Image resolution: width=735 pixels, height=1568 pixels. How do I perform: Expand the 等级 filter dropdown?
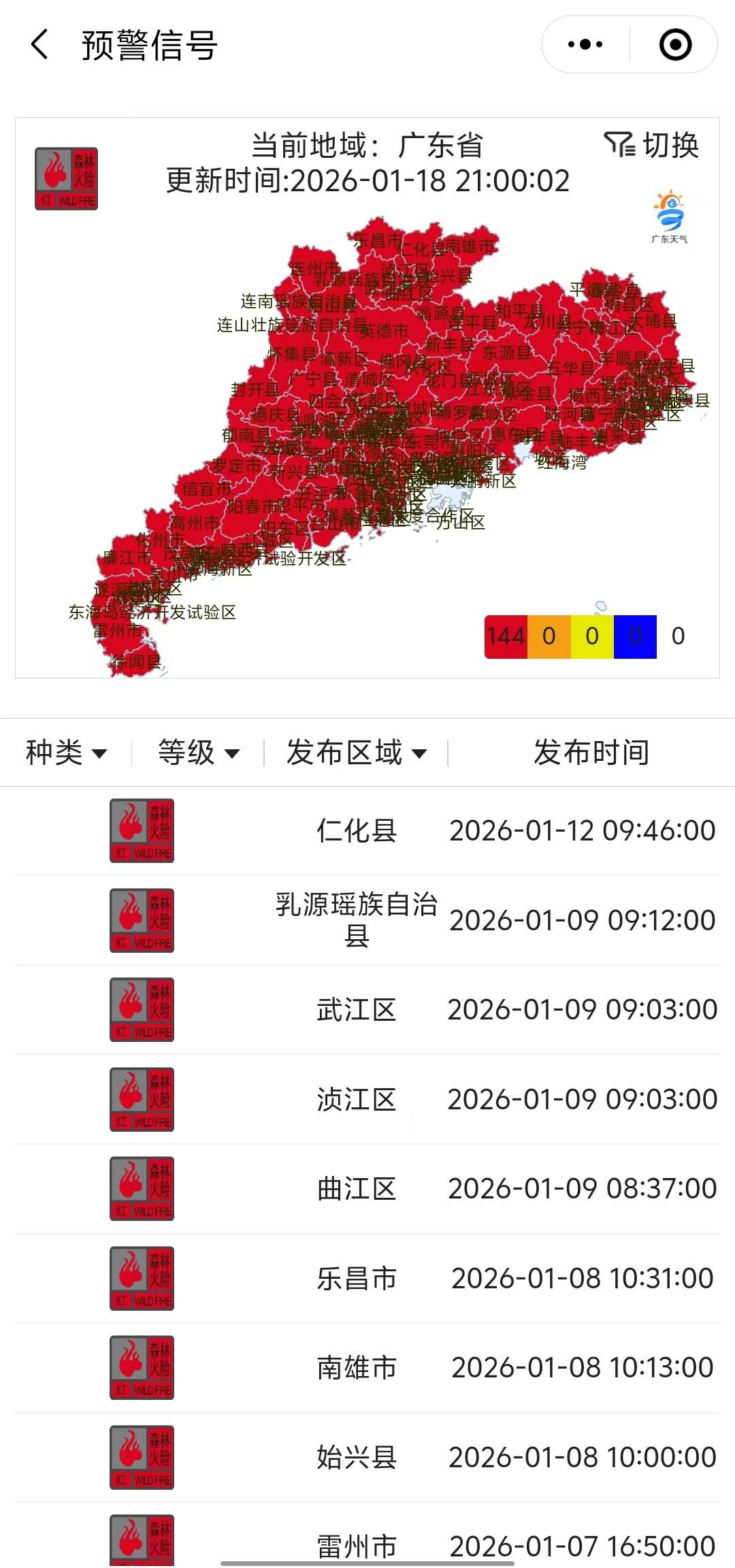coord(198,753)
